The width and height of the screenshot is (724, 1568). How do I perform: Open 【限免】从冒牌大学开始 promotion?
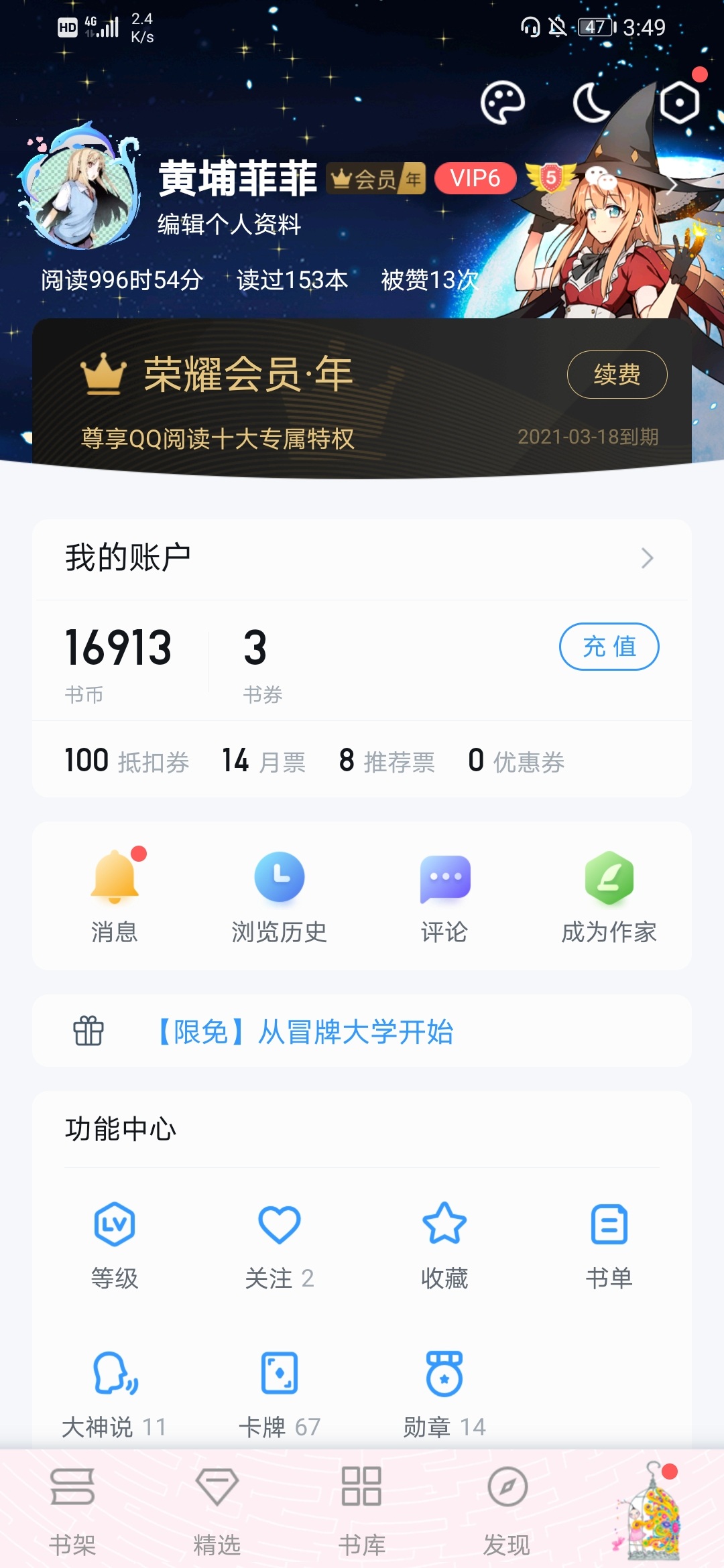[306, 1032]
